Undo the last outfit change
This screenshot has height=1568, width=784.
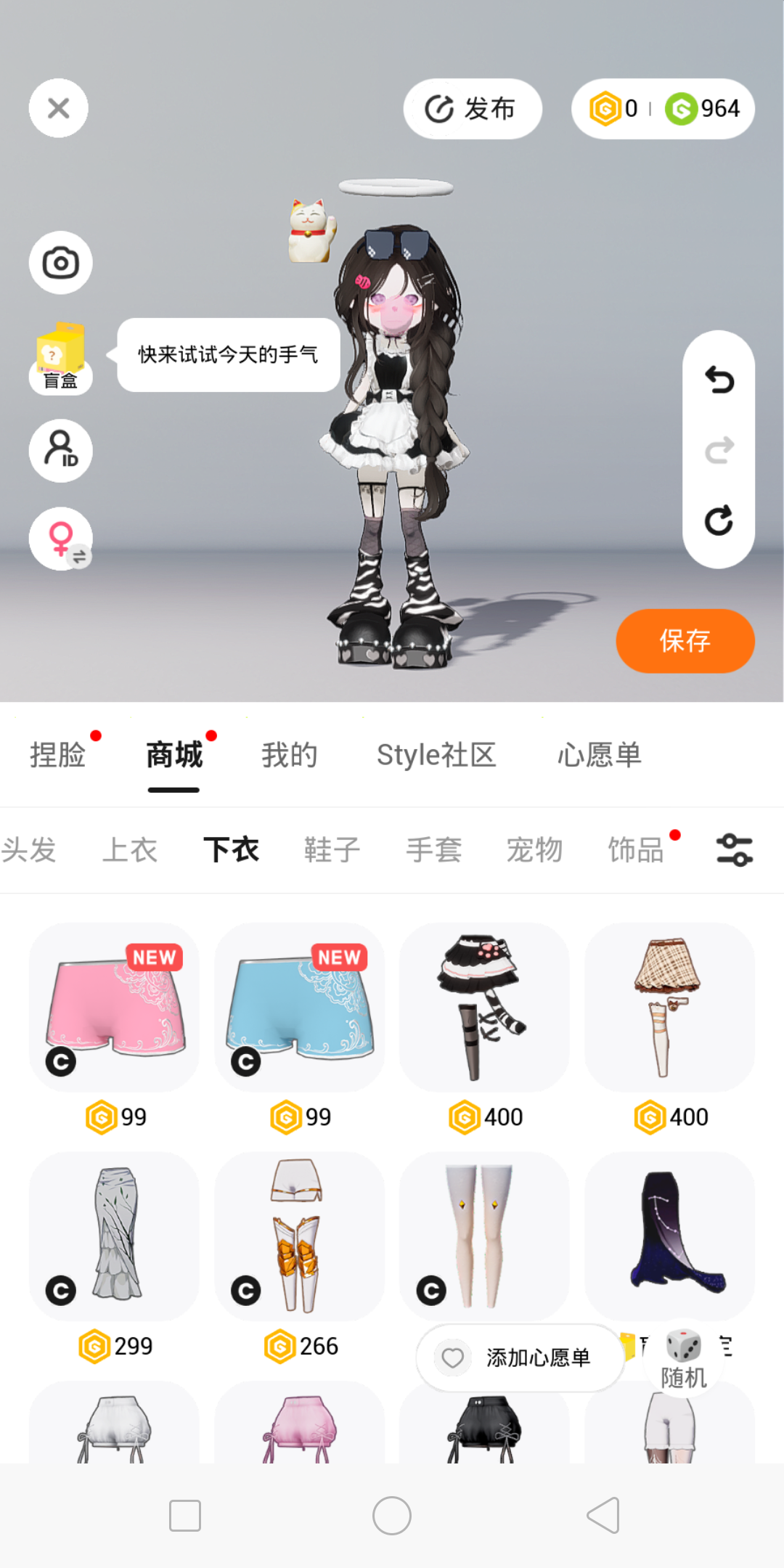719,380
